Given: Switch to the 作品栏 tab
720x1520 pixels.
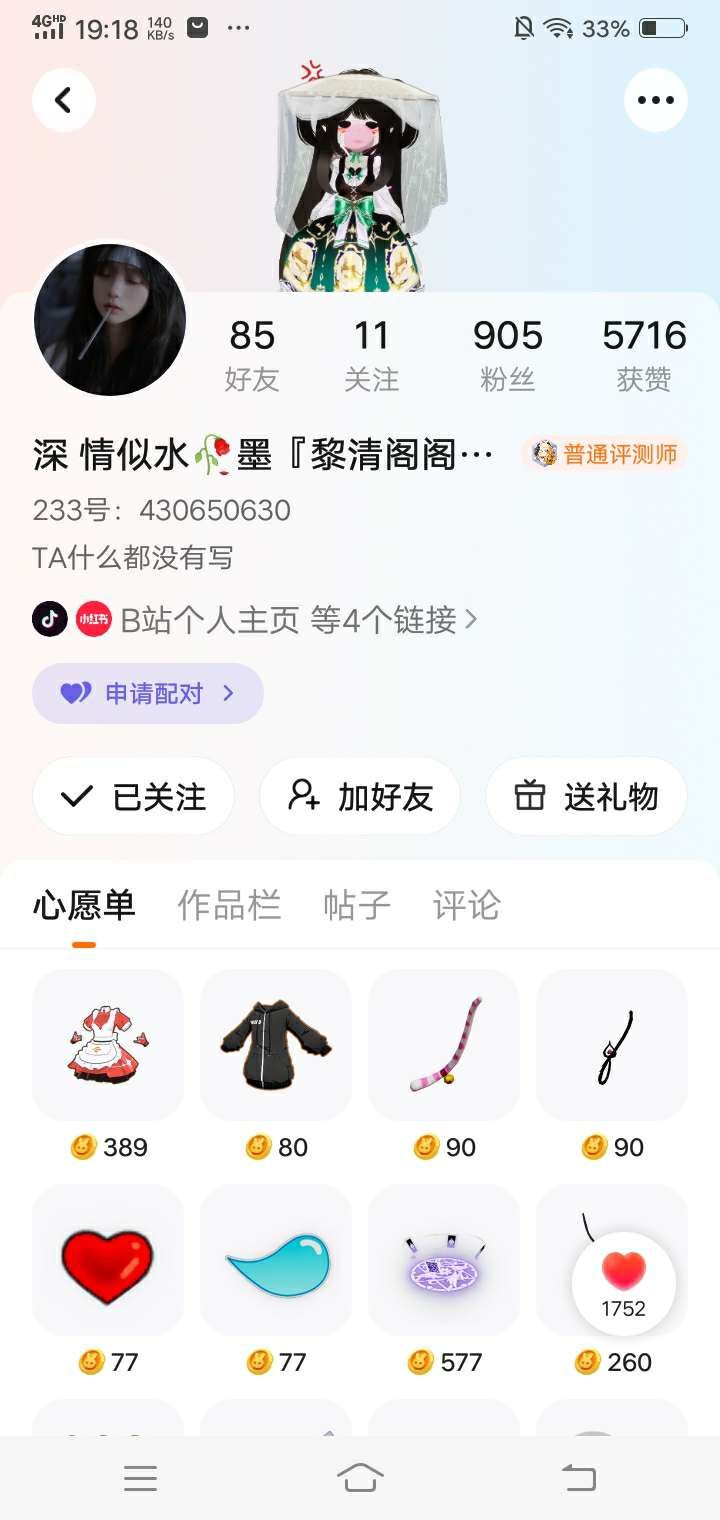Looking at the screenshot, I should coord(229,905).
